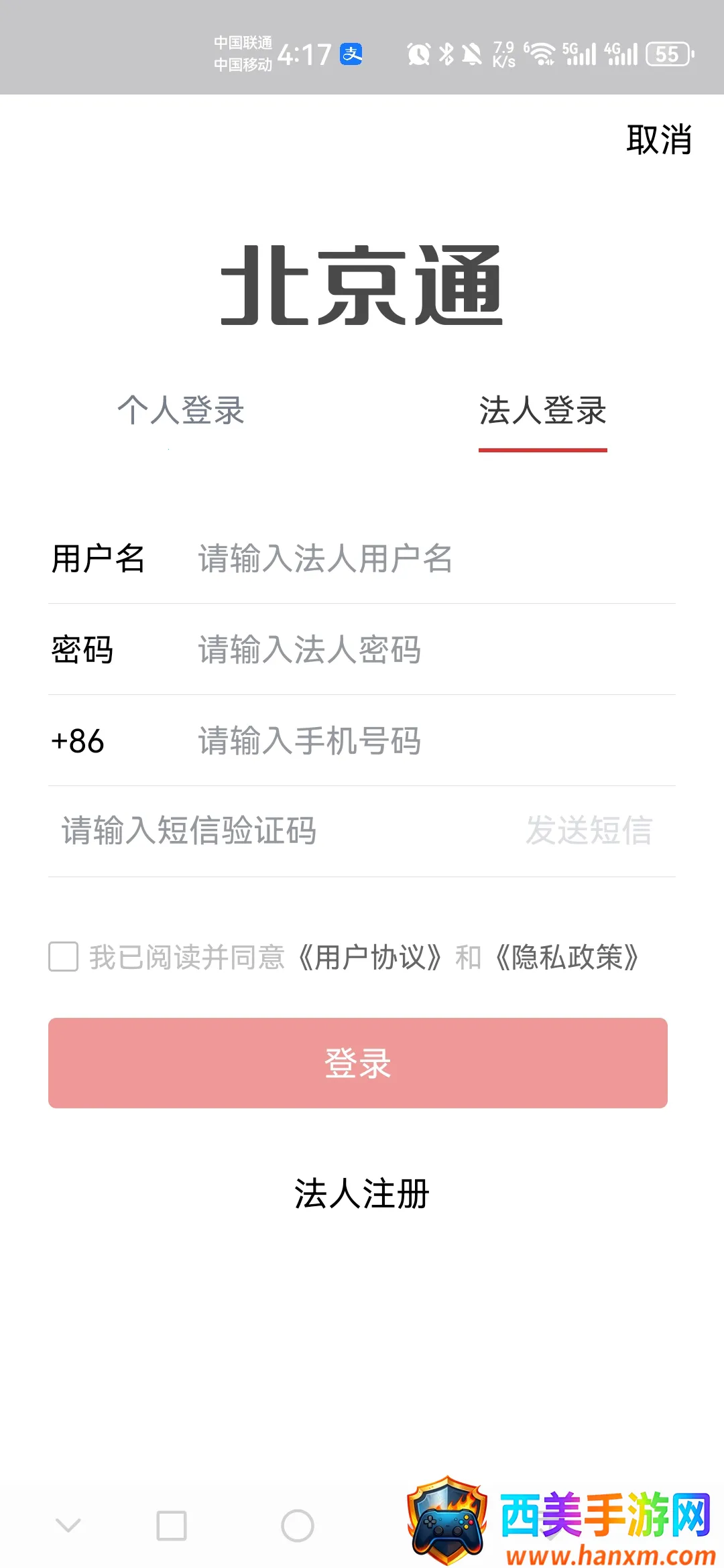Image resolution: width=724 pixels, height=1568 pixels.
Task: Focus the 短信验证码 code field
Action: 268,831
